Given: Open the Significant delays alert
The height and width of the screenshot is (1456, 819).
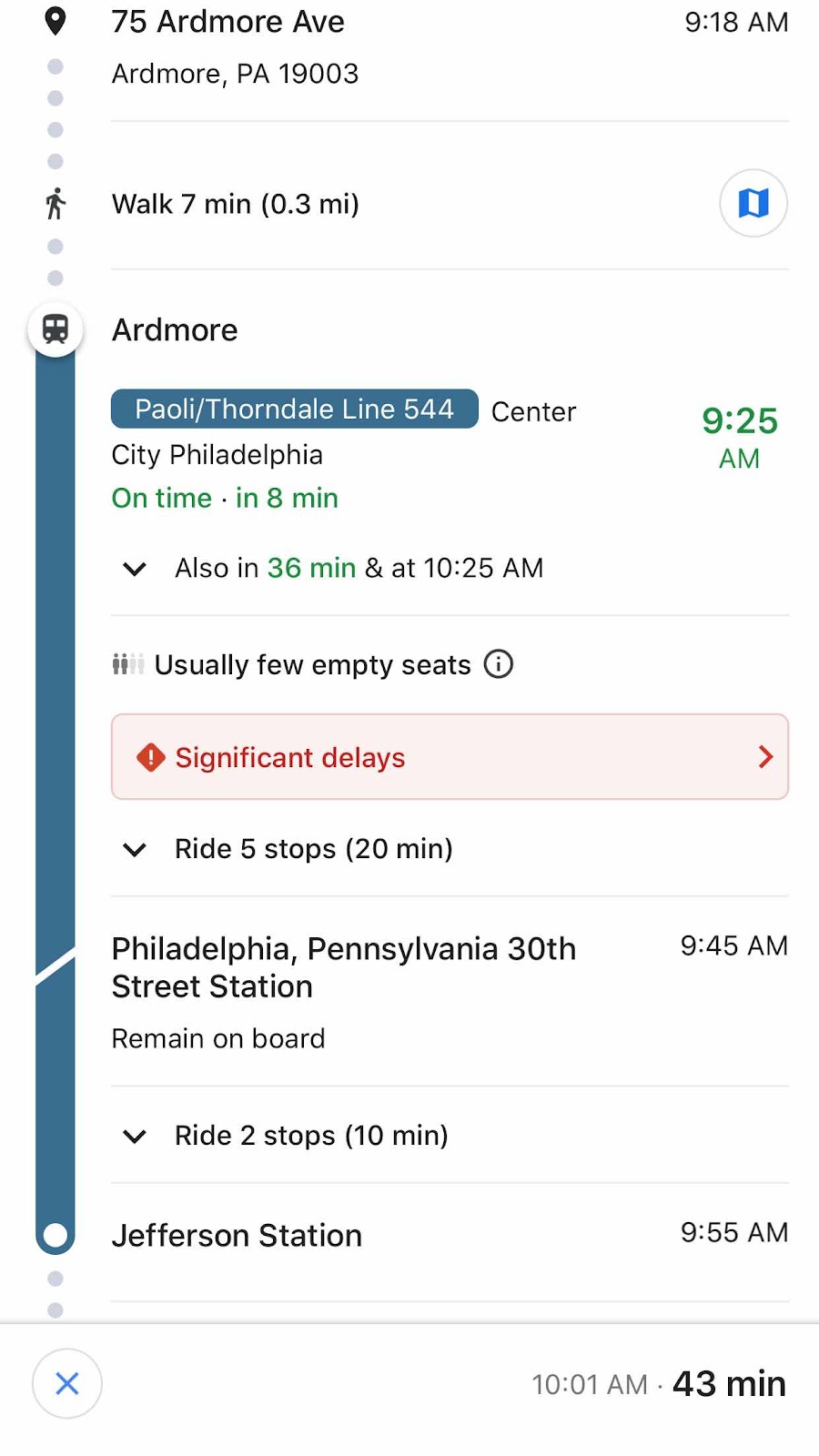Looking at the screenshot, I should (x=450, y=757).
